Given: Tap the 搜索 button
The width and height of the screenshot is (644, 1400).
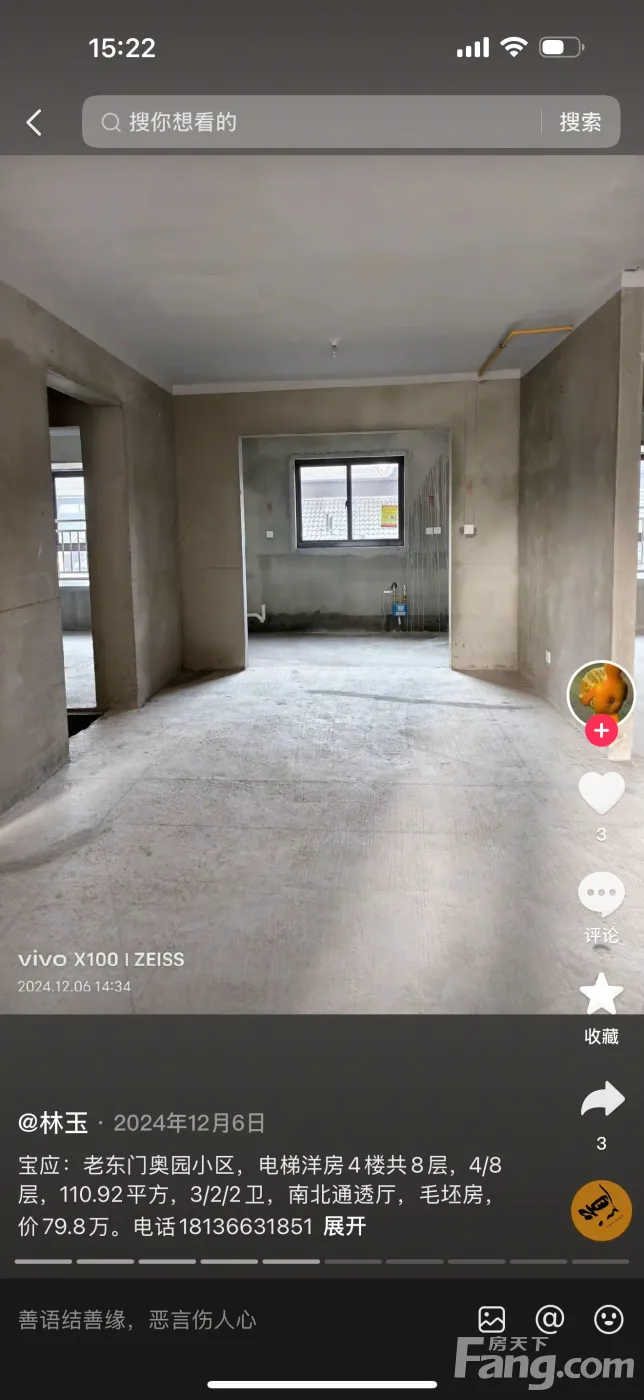Looking at the screenshot, I should coord(580,122).
